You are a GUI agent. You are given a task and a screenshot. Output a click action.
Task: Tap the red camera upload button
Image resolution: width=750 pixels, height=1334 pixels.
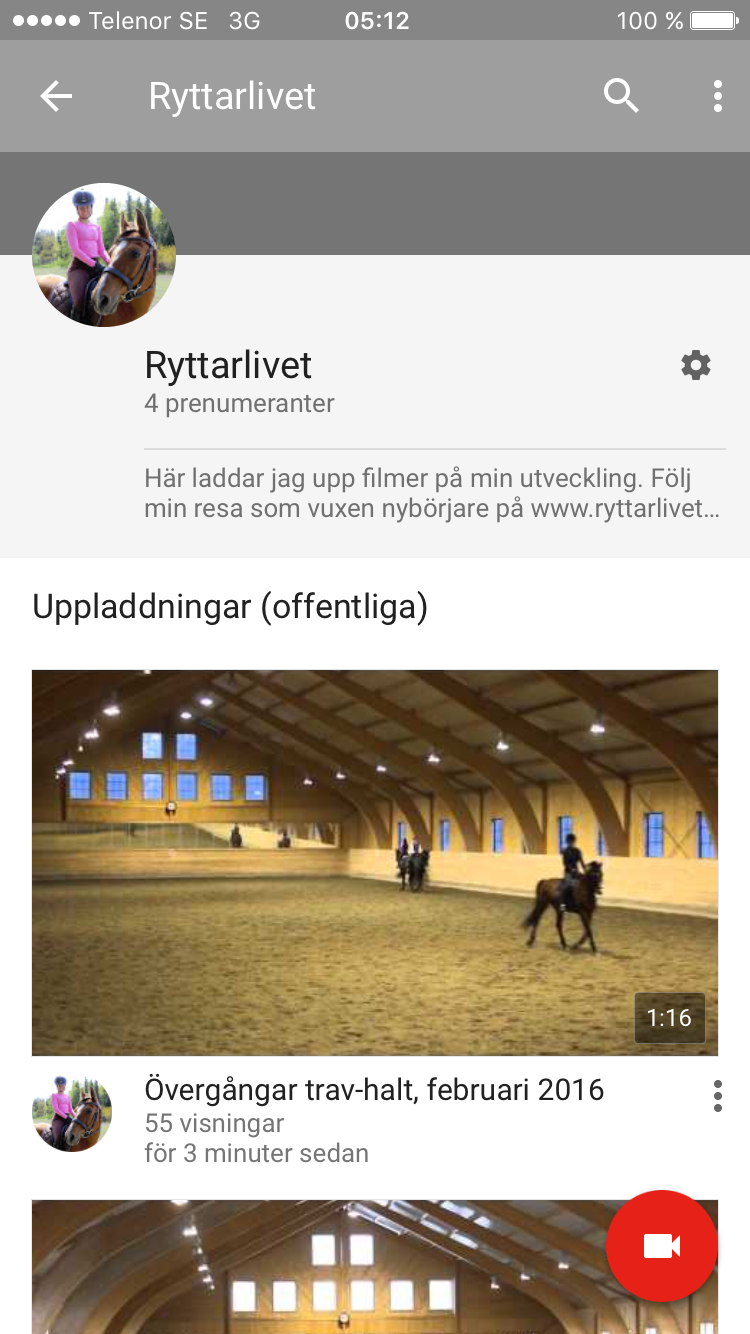pyautogui.click(x=662, y=1246)
